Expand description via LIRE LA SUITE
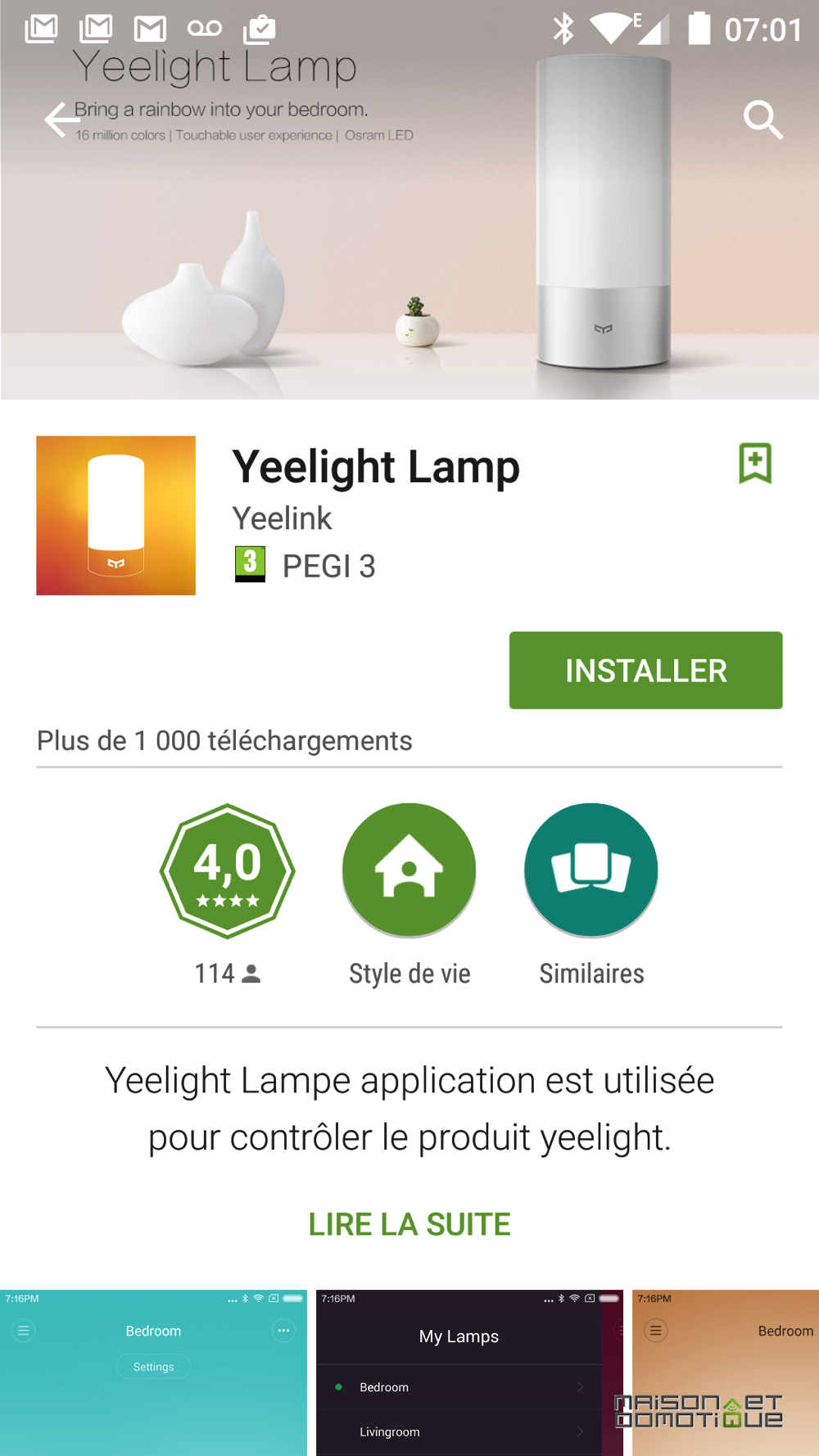The height and width of the screenshot is (1456, 819). [x=409, y=1224]
